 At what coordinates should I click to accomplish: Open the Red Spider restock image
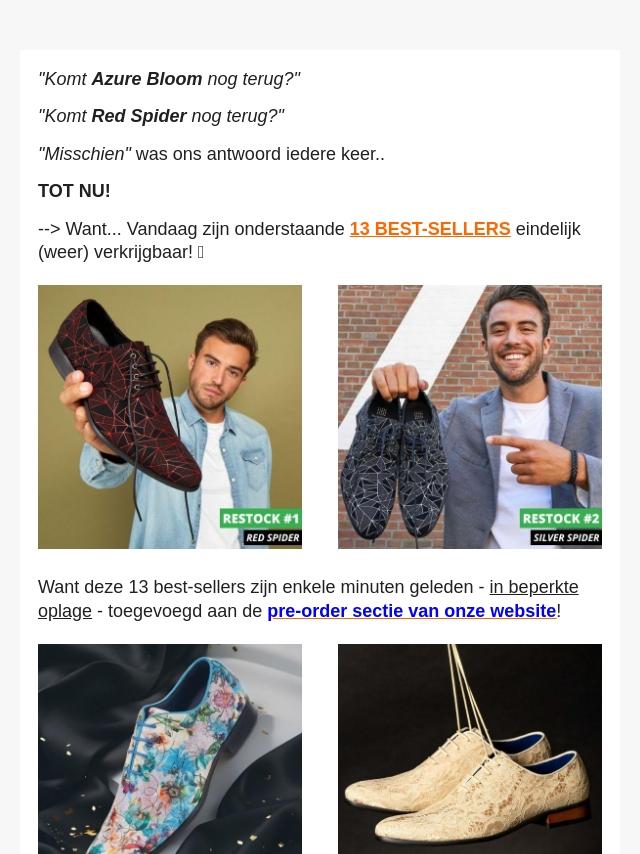(170, 417)
